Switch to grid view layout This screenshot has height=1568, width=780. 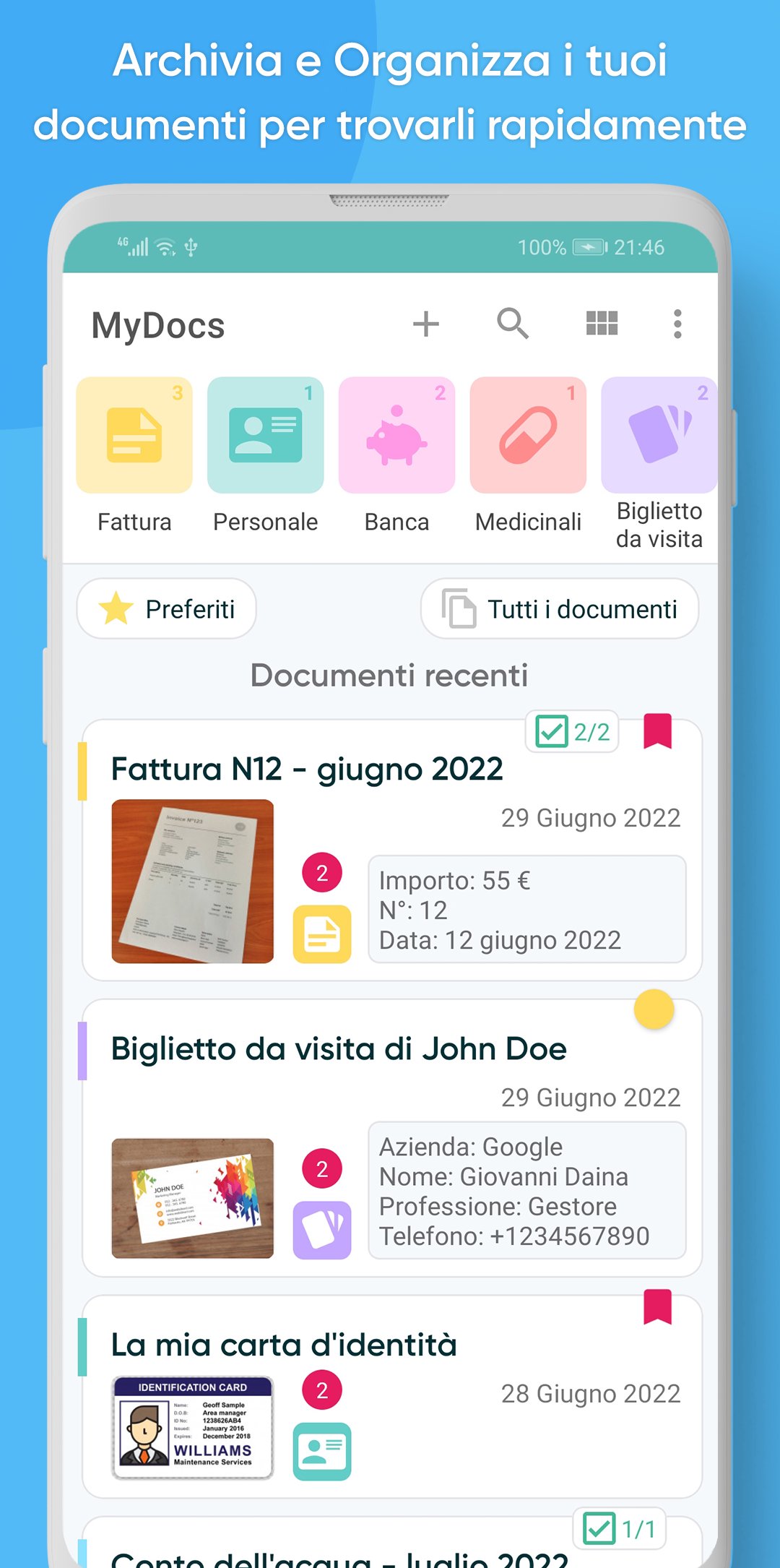[603, 324]
